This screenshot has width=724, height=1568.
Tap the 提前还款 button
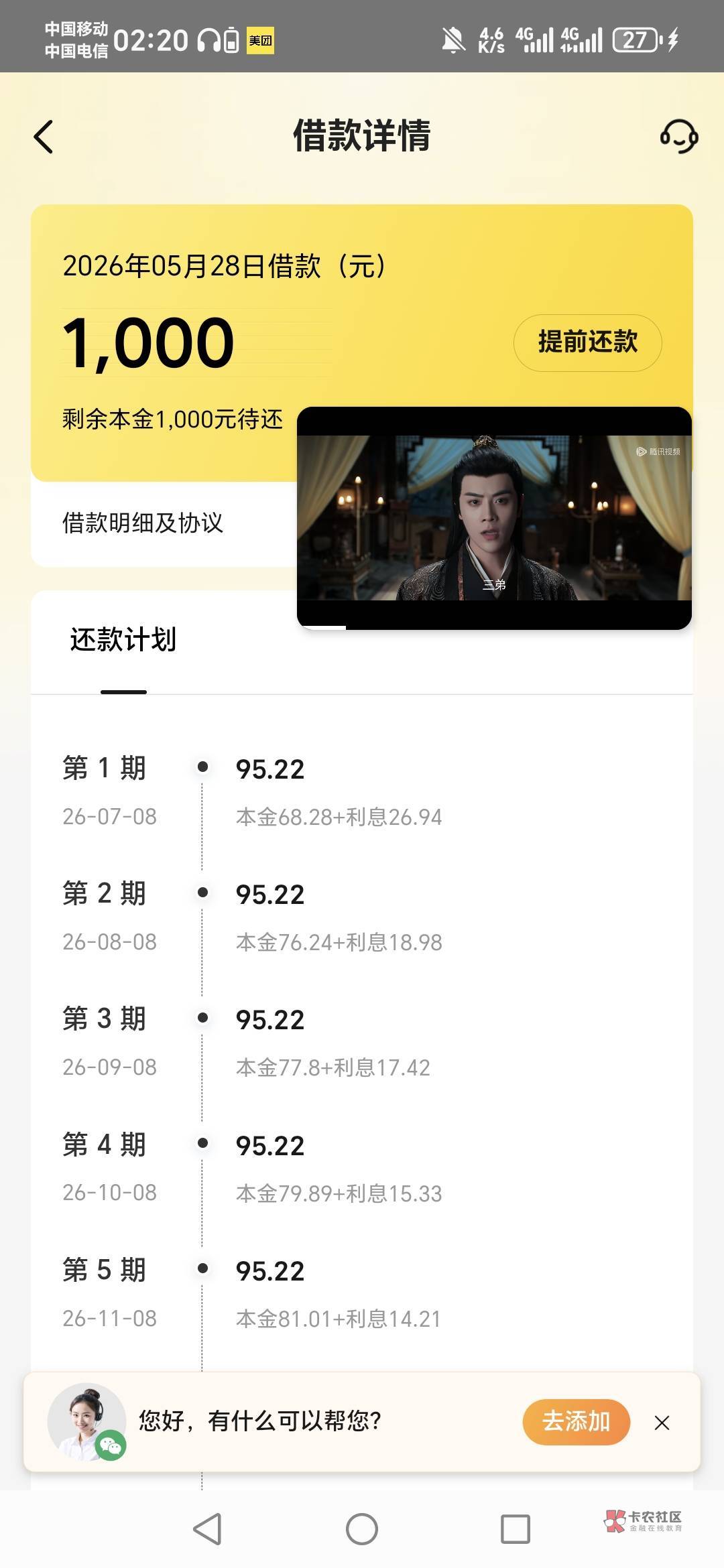click(x=587, y=342)
